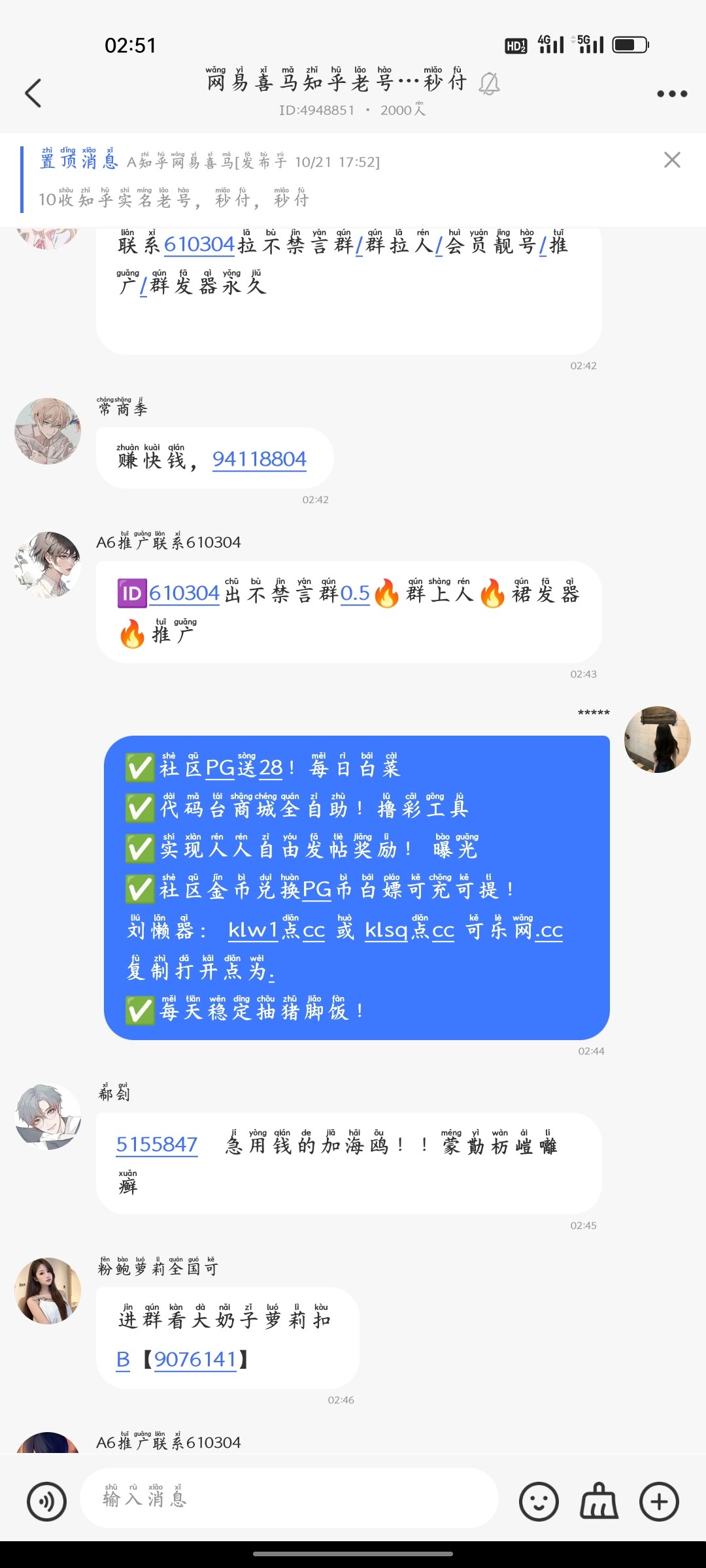
Task: Tap the back arrow to leave the chat
Action: (34, 93)
